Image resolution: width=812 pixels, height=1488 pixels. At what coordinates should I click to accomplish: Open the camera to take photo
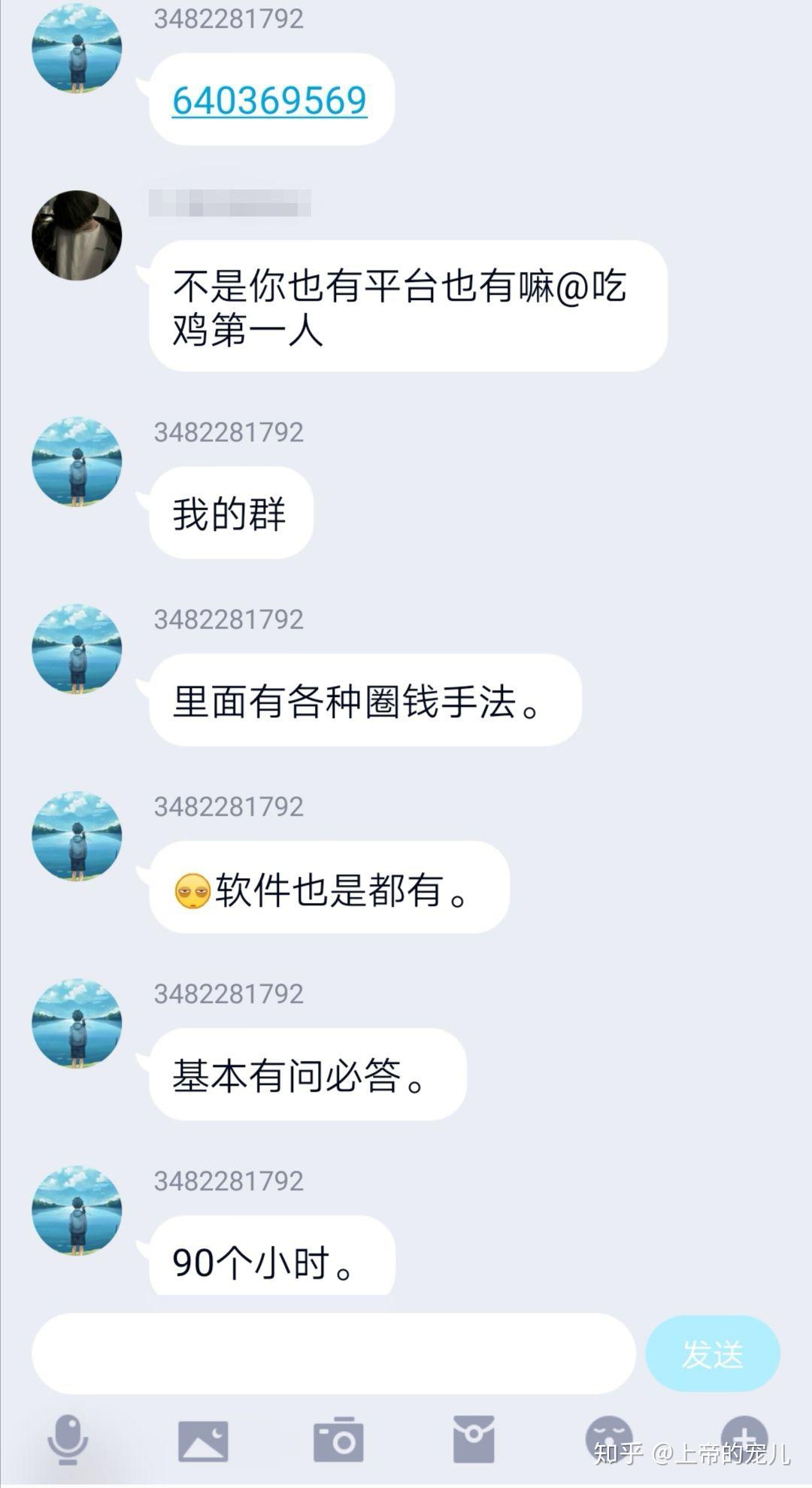tap(338, 1439)
